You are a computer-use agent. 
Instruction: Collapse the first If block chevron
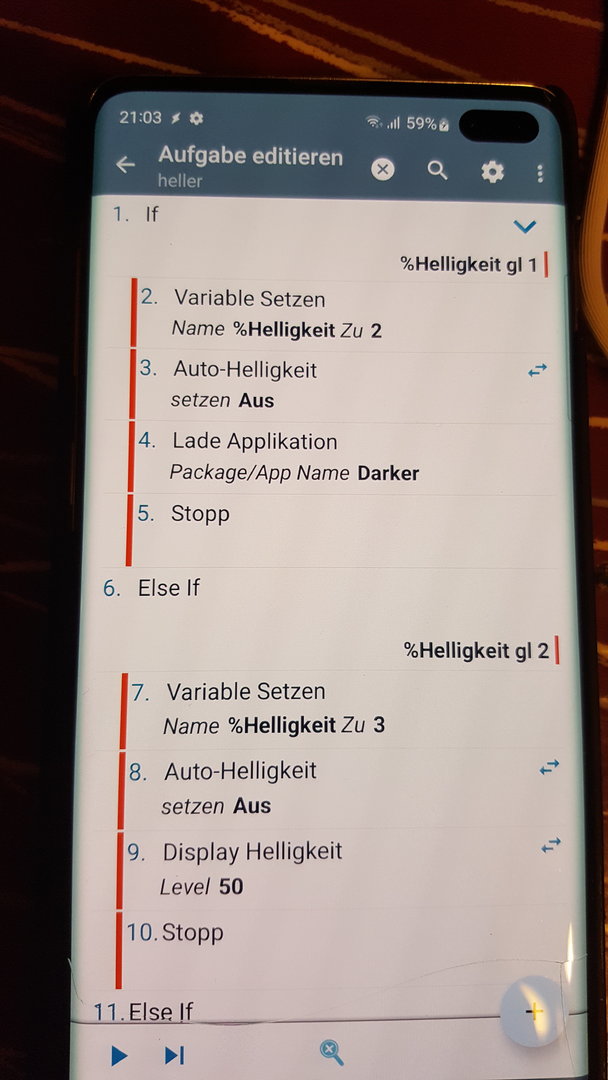click(524, 227)
